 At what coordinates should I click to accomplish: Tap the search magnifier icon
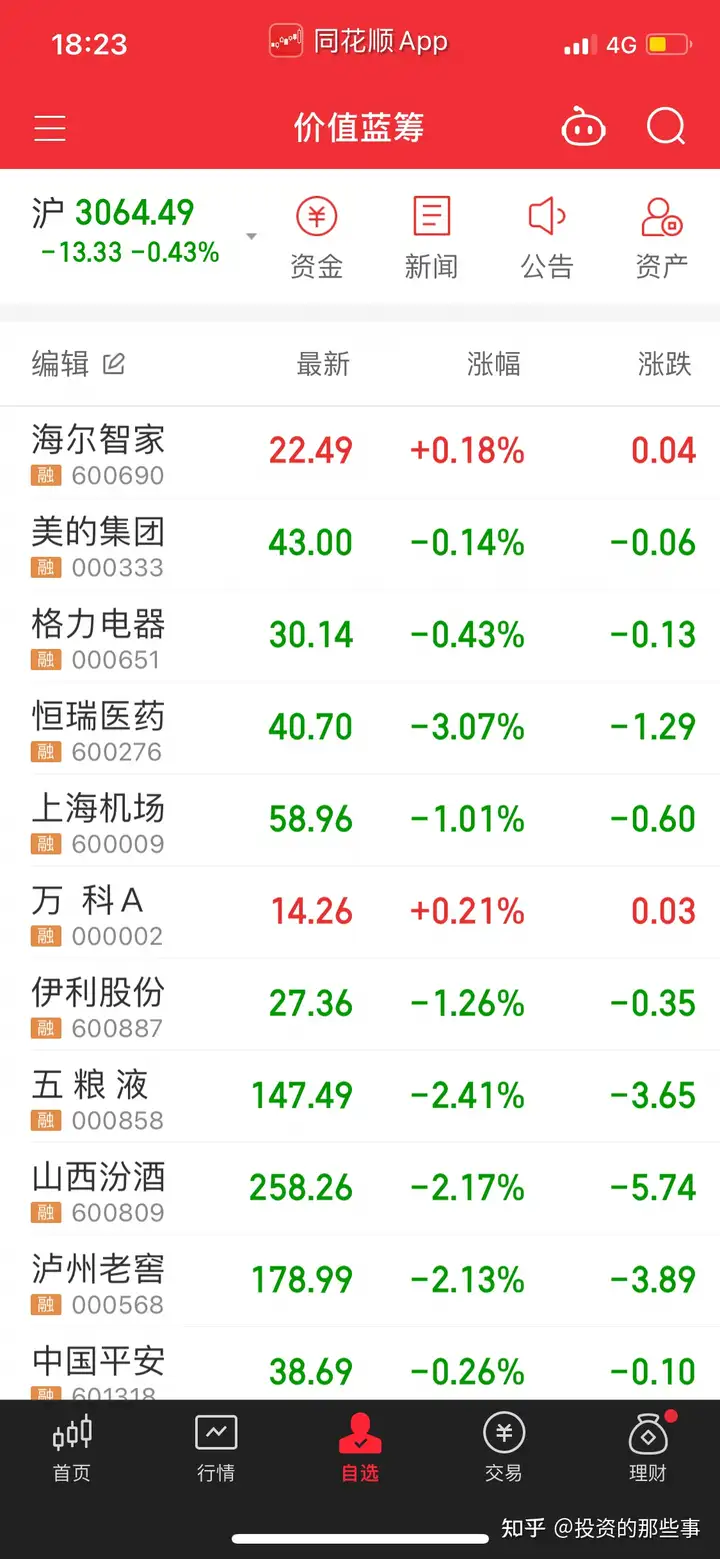tap(666, 127)
